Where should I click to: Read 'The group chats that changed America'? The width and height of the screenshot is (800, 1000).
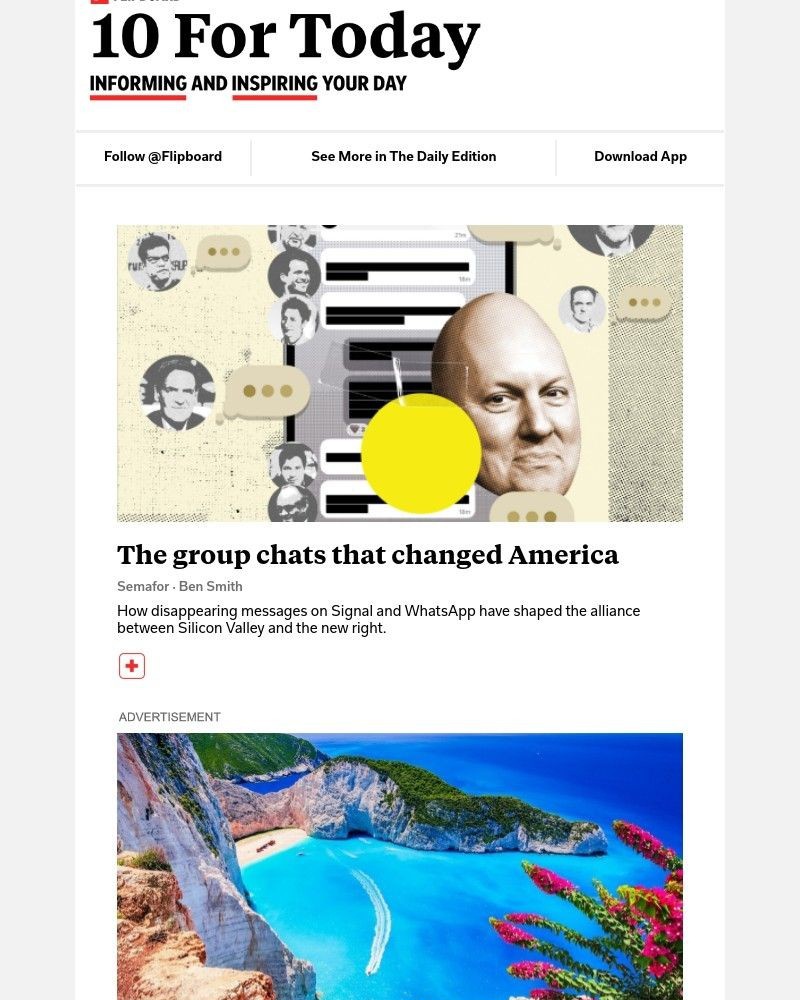[367, 555]
